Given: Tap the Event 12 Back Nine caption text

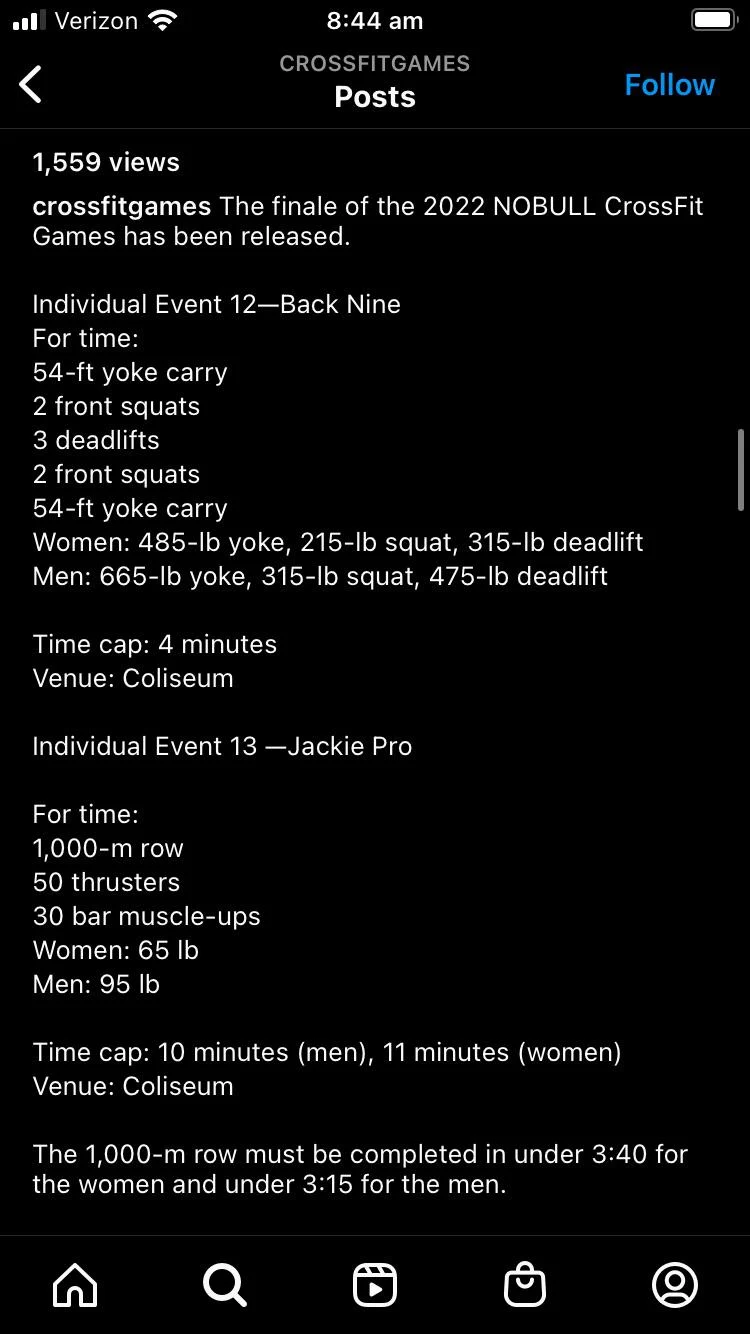Looking at the screenshot, I should click(x=216, y=304).
